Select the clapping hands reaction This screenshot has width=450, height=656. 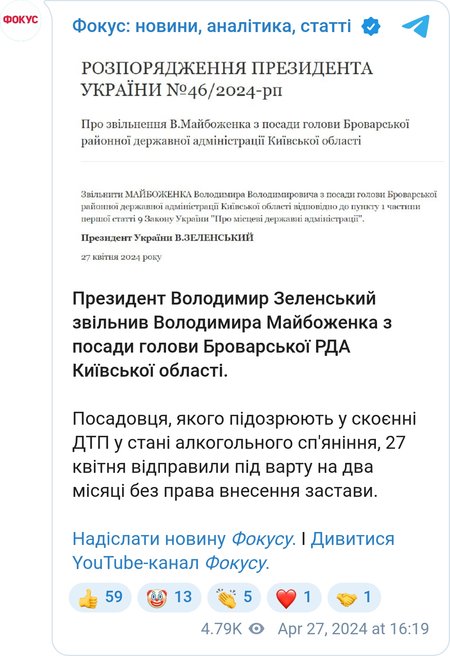click(234, 597)
